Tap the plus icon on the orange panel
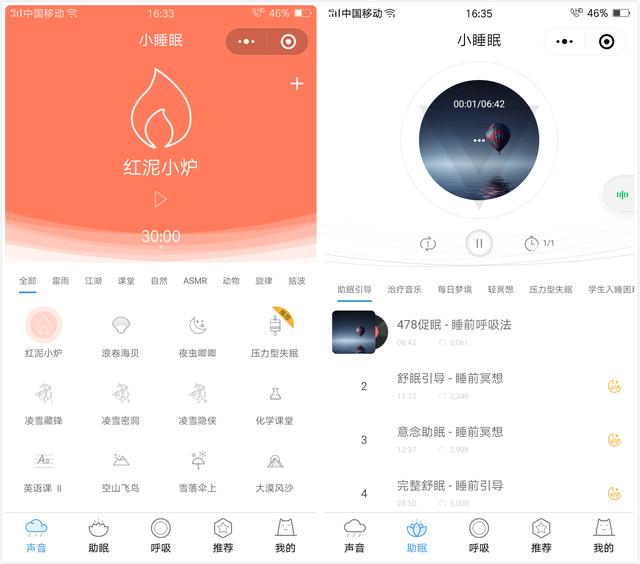The height and width of the screenshot is (564, 640). click(x=296, y=84)
